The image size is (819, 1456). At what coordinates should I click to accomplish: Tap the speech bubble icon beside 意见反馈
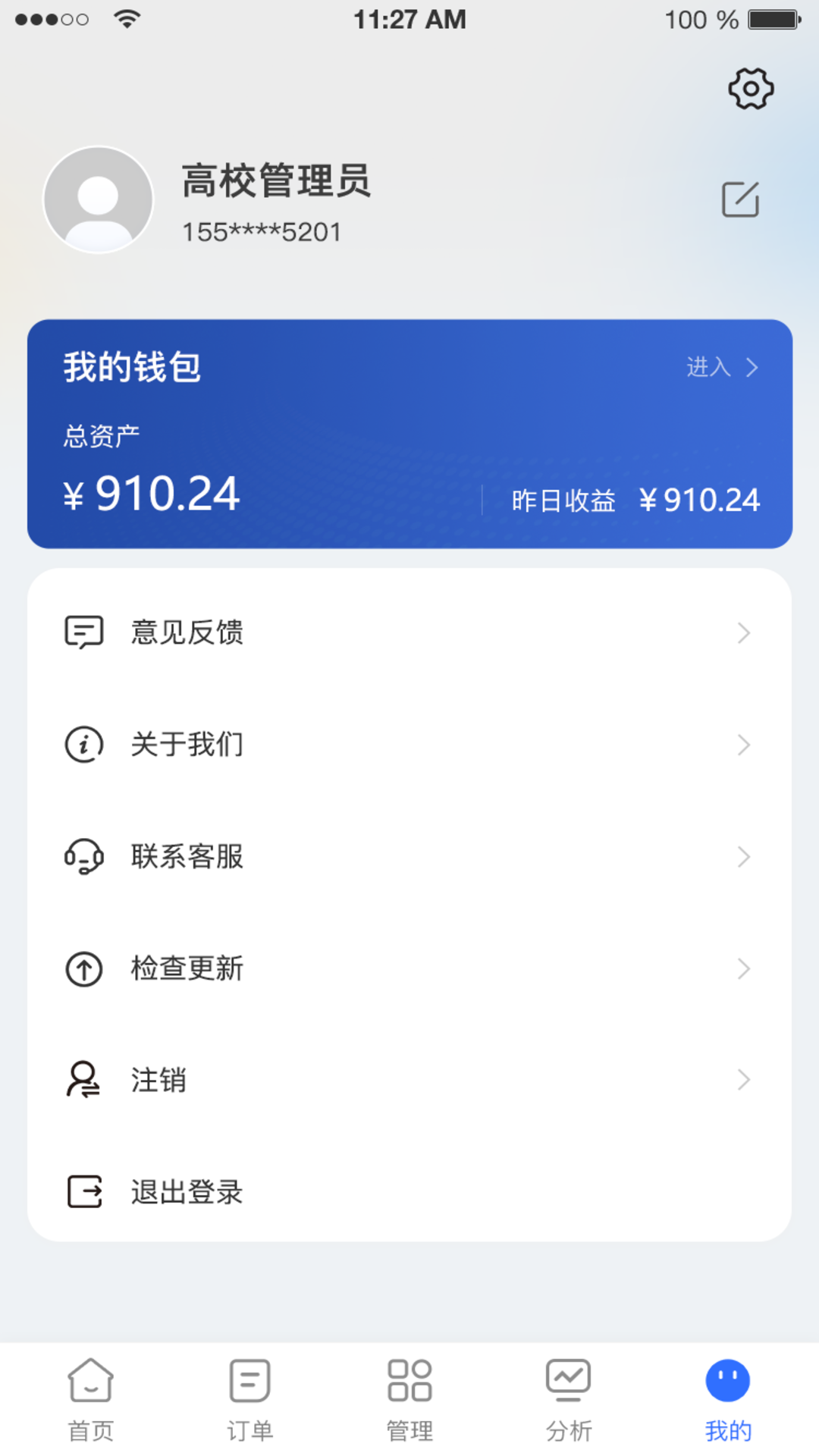tap(83, 632)
